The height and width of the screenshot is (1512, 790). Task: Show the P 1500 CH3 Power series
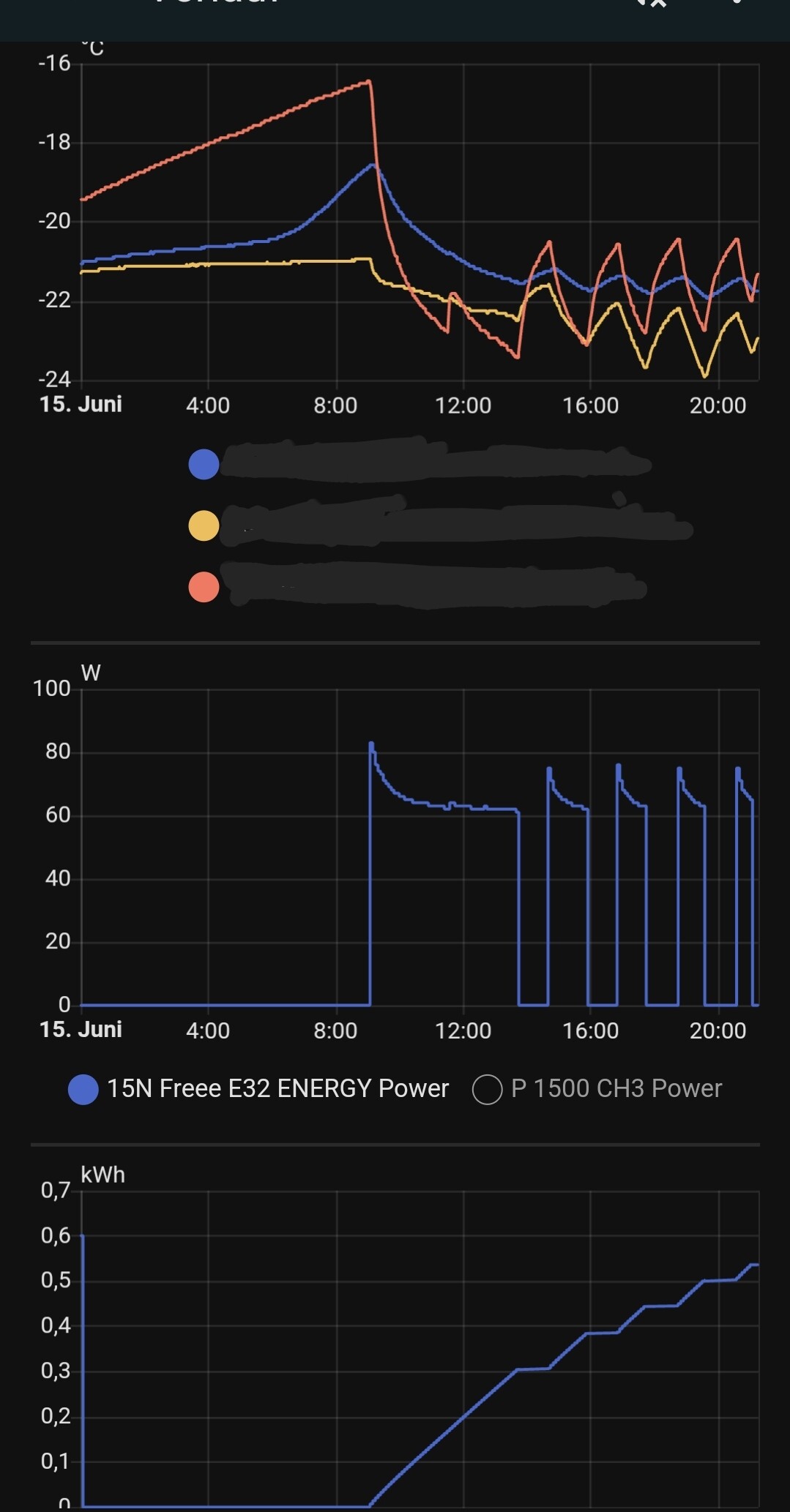597,1089
